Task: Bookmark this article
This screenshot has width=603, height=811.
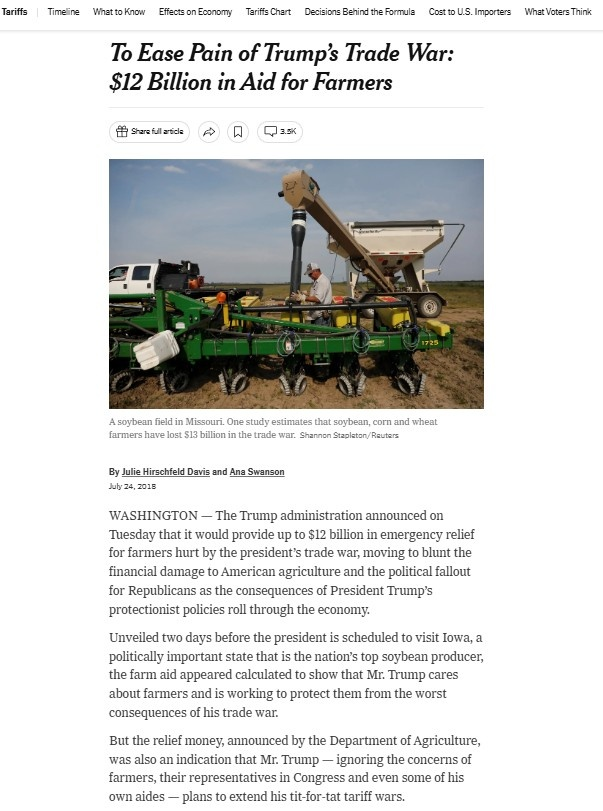Action: click(x=237, y=131)
